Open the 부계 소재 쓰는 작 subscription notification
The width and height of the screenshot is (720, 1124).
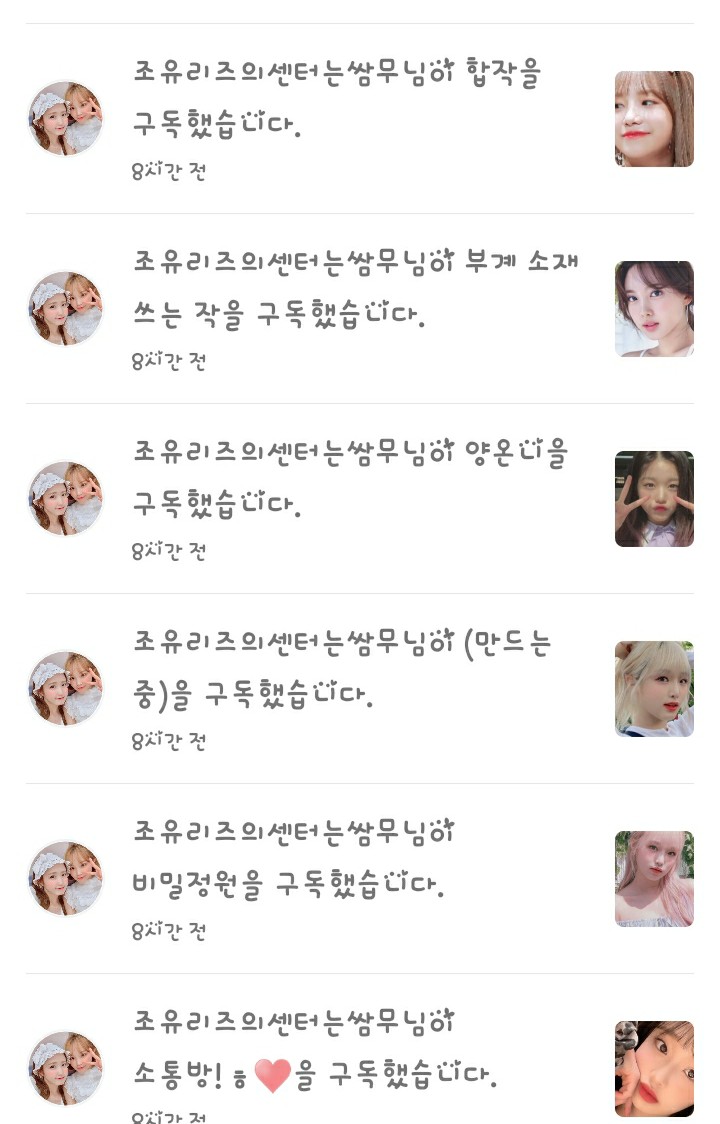tap(355, 290)
